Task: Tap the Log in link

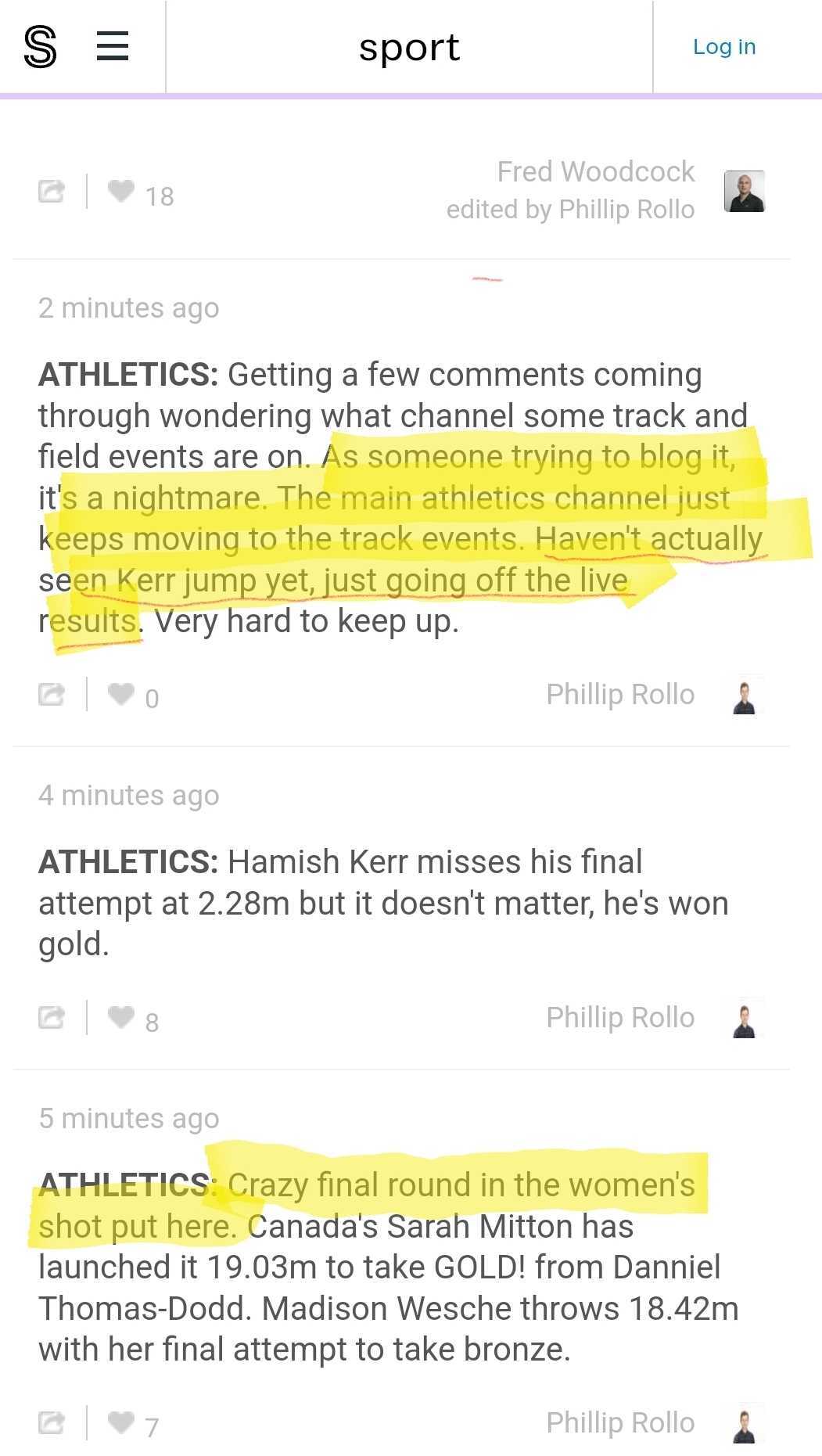Action: [724, 47]
